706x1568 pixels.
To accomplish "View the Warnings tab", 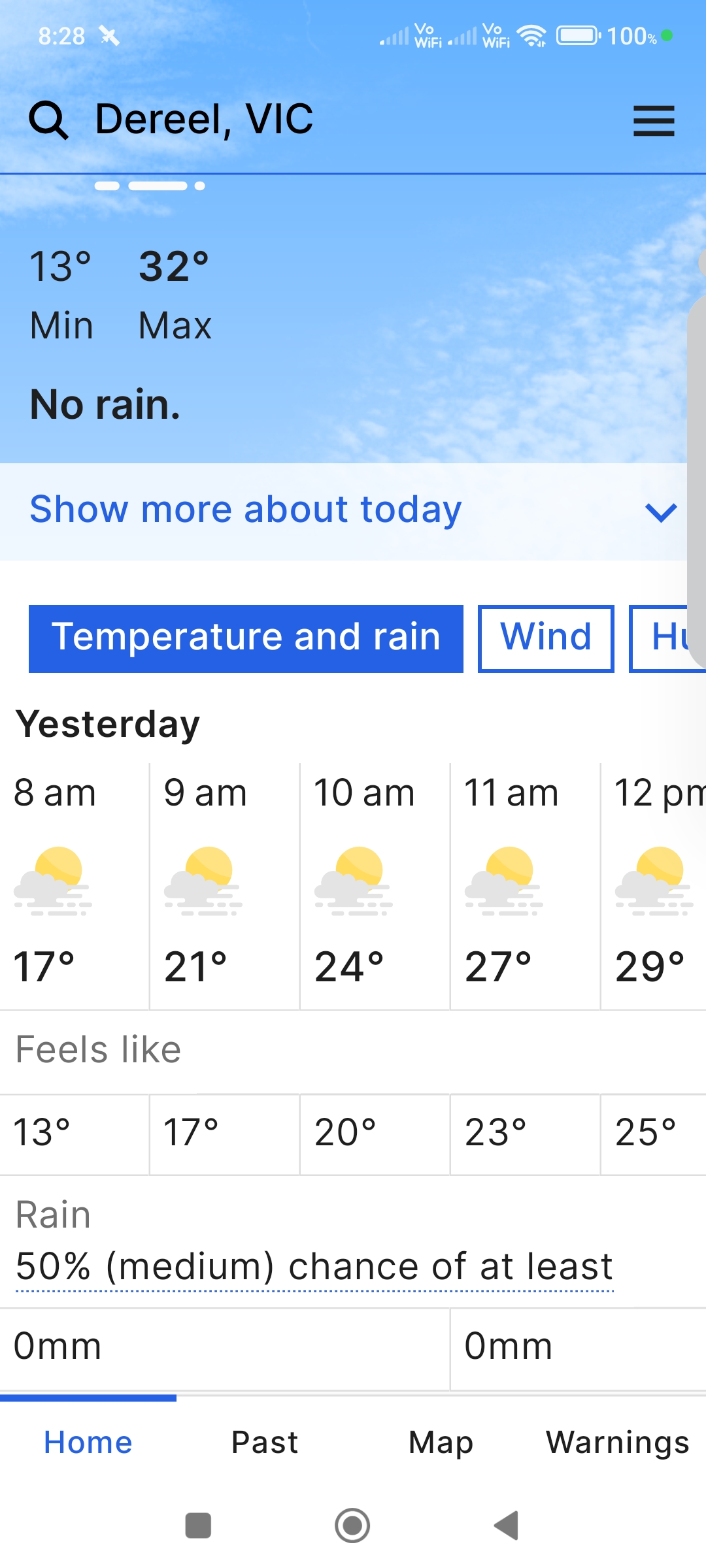I will (x=617, y=1443).
